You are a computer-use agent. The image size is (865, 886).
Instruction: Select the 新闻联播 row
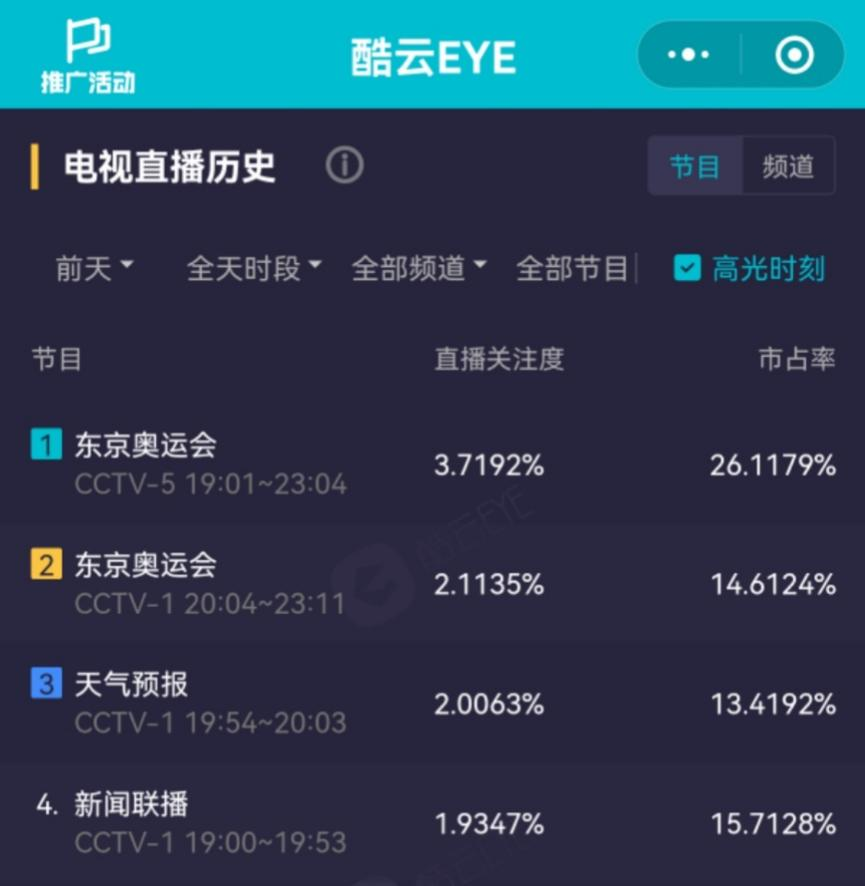click(432, 823)
